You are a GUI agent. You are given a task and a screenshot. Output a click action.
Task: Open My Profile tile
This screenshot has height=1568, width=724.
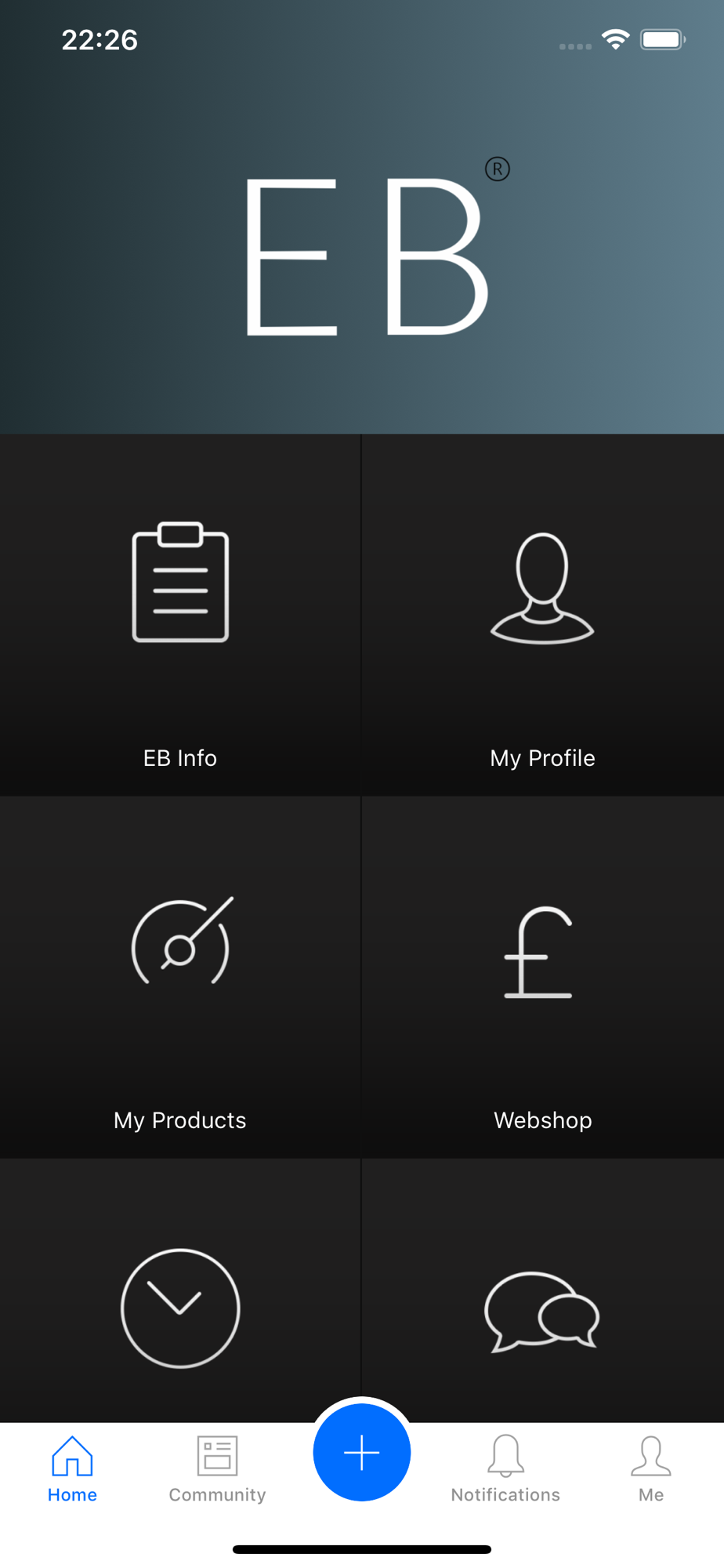(x=543, y=615)
